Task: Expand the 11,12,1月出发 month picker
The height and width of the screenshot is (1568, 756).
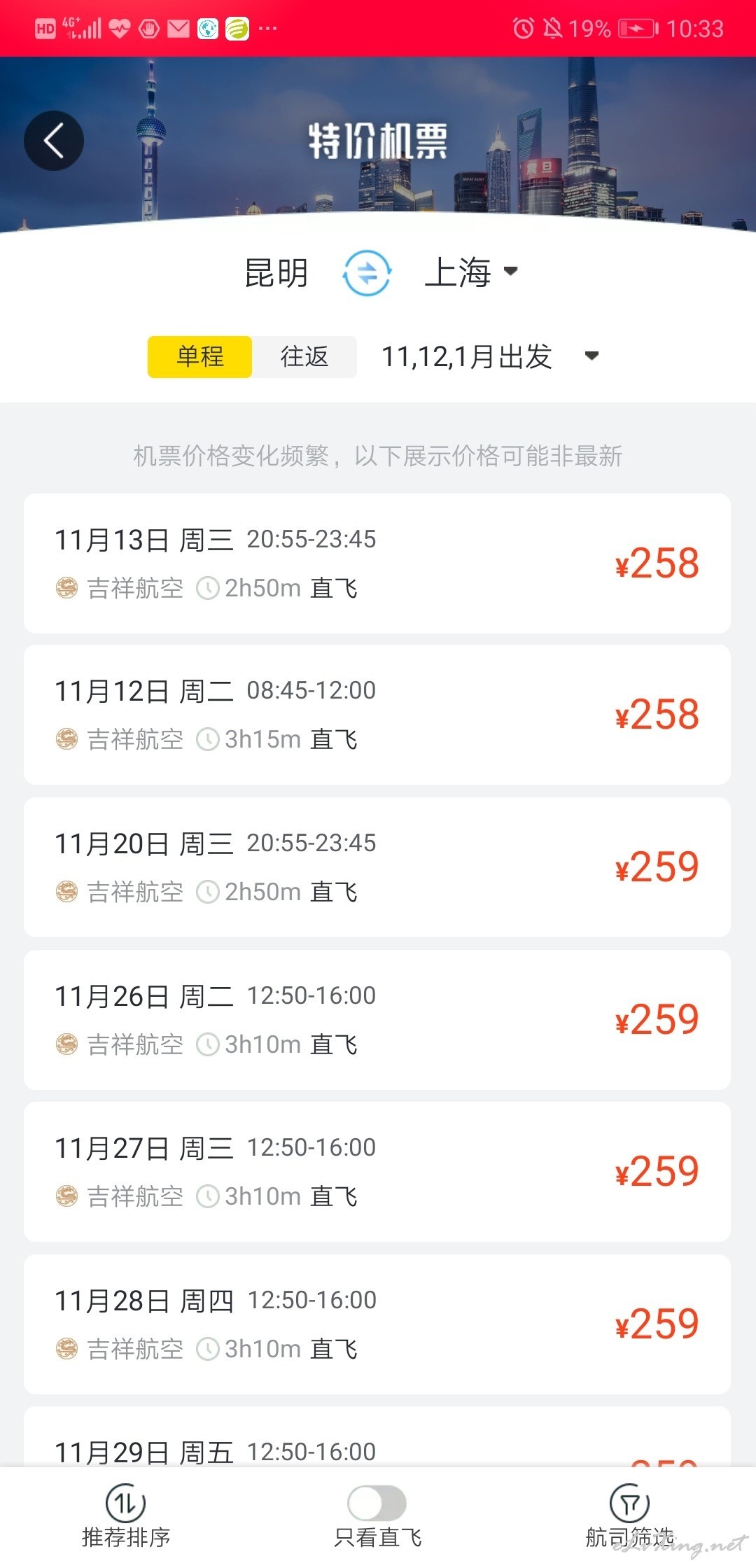Action: point(490,357)
